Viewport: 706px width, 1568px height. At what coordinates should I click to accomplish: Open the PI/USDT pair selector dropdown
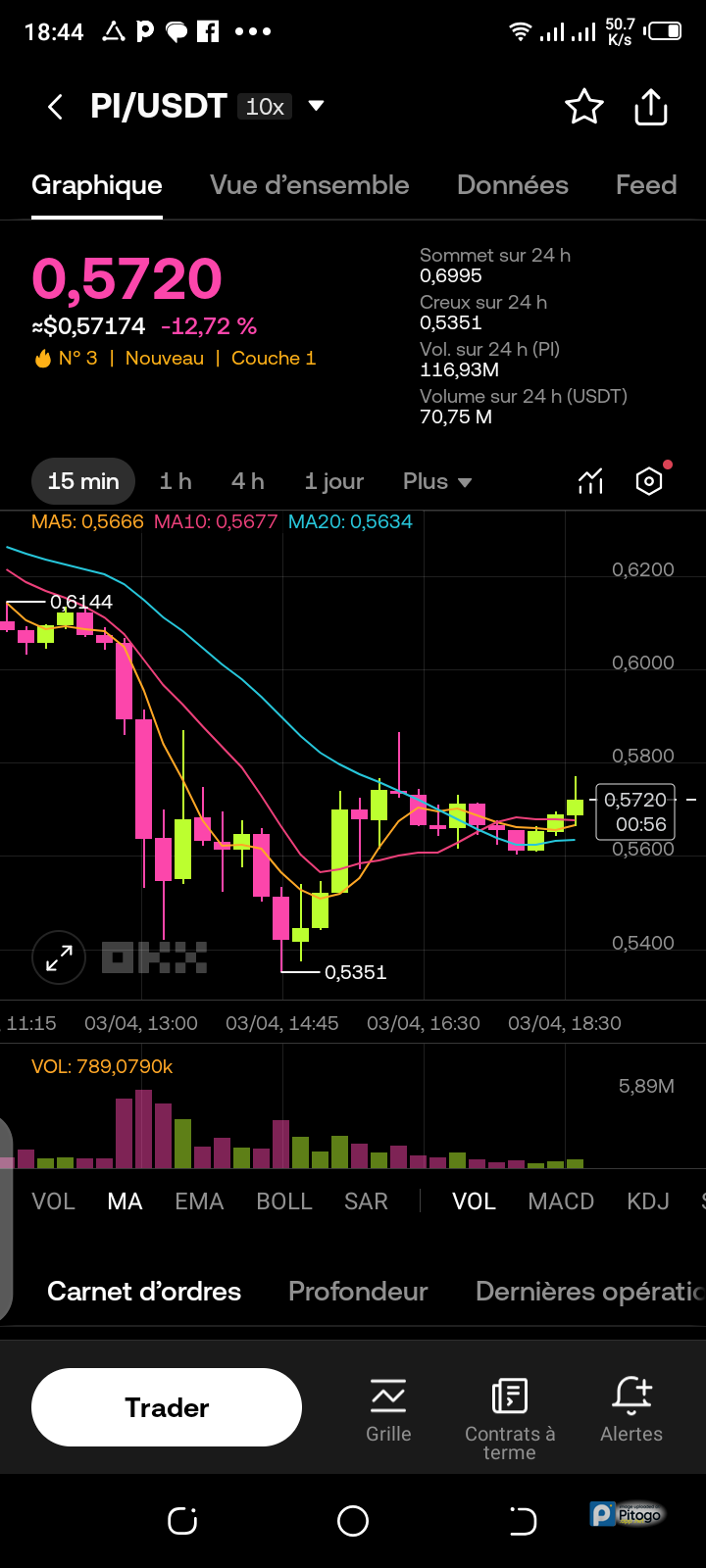coord(316,106)
